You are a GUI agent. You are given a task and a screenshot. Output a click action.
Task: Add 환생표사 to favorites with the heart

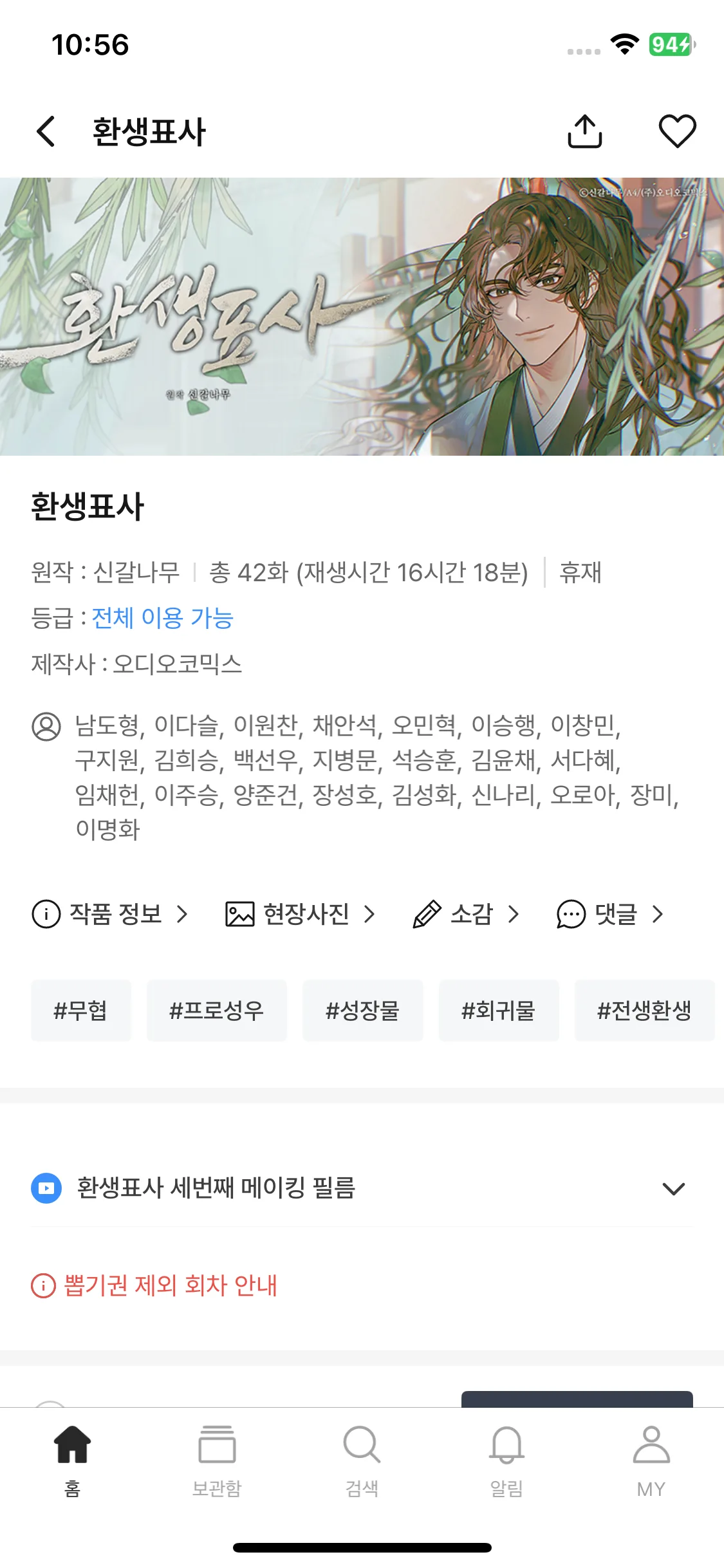pos(677,131)
